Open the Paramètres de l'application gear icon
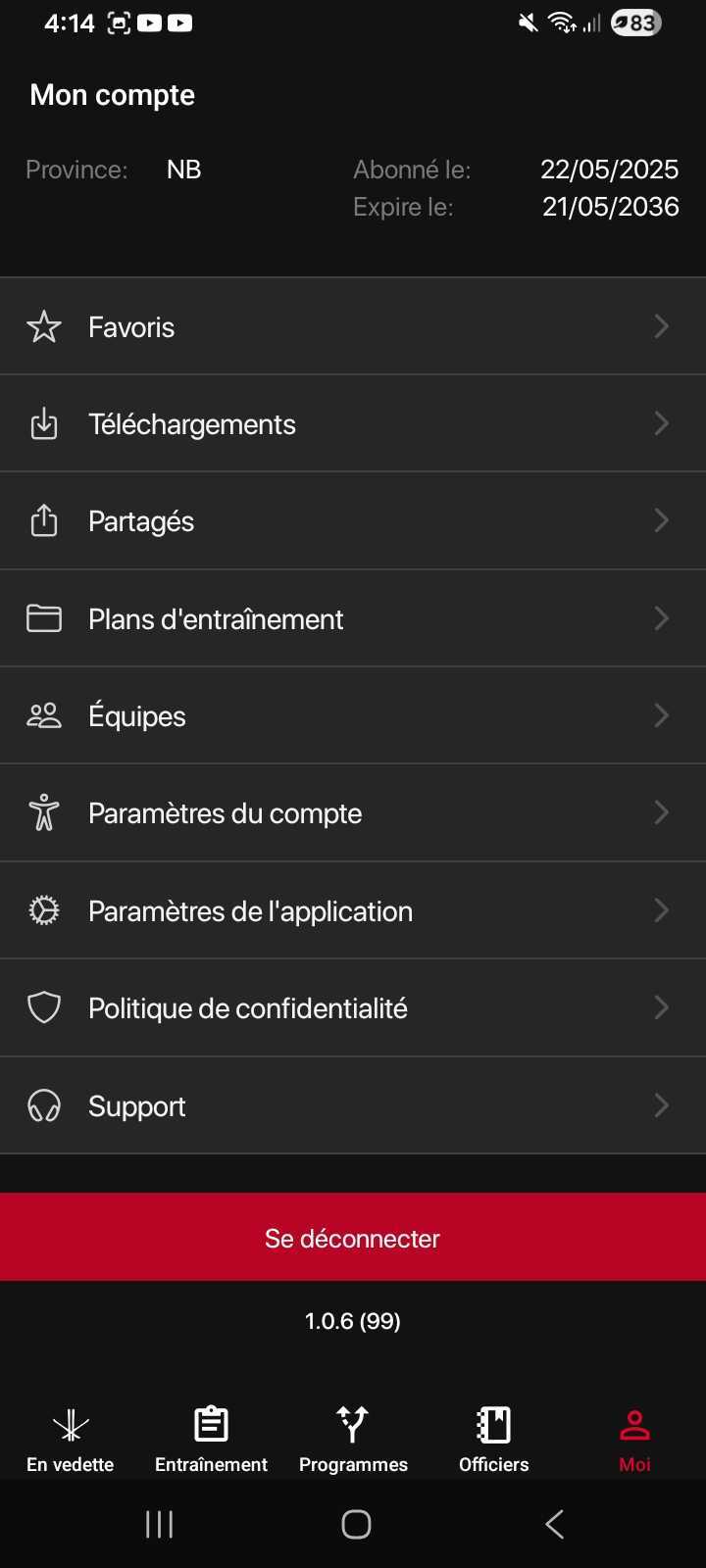 click(x=43, y=910)
